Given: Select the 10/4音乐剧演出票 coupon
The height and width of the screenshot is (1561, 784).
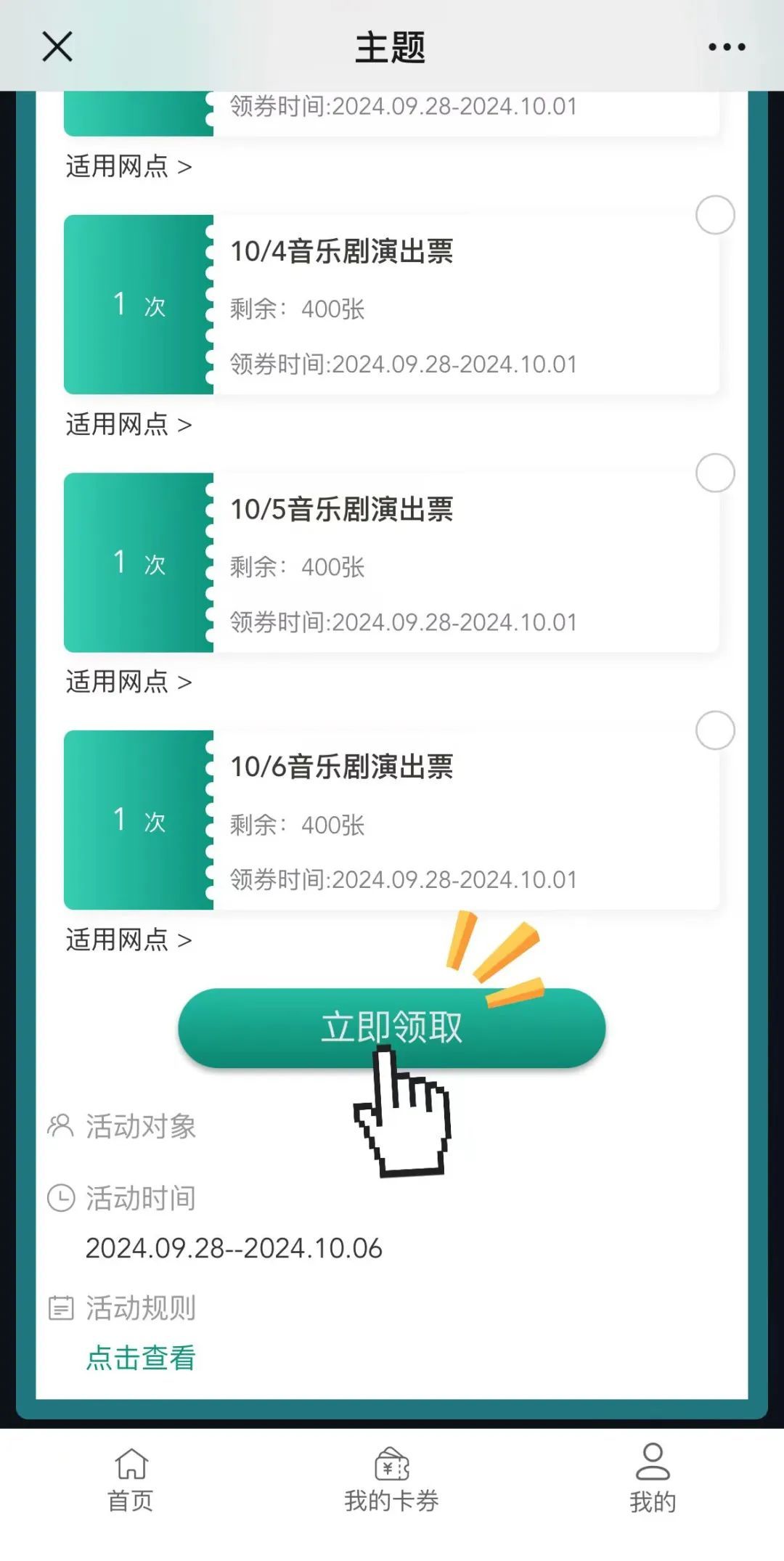Looking at the screenshot, I should (715, 216).
